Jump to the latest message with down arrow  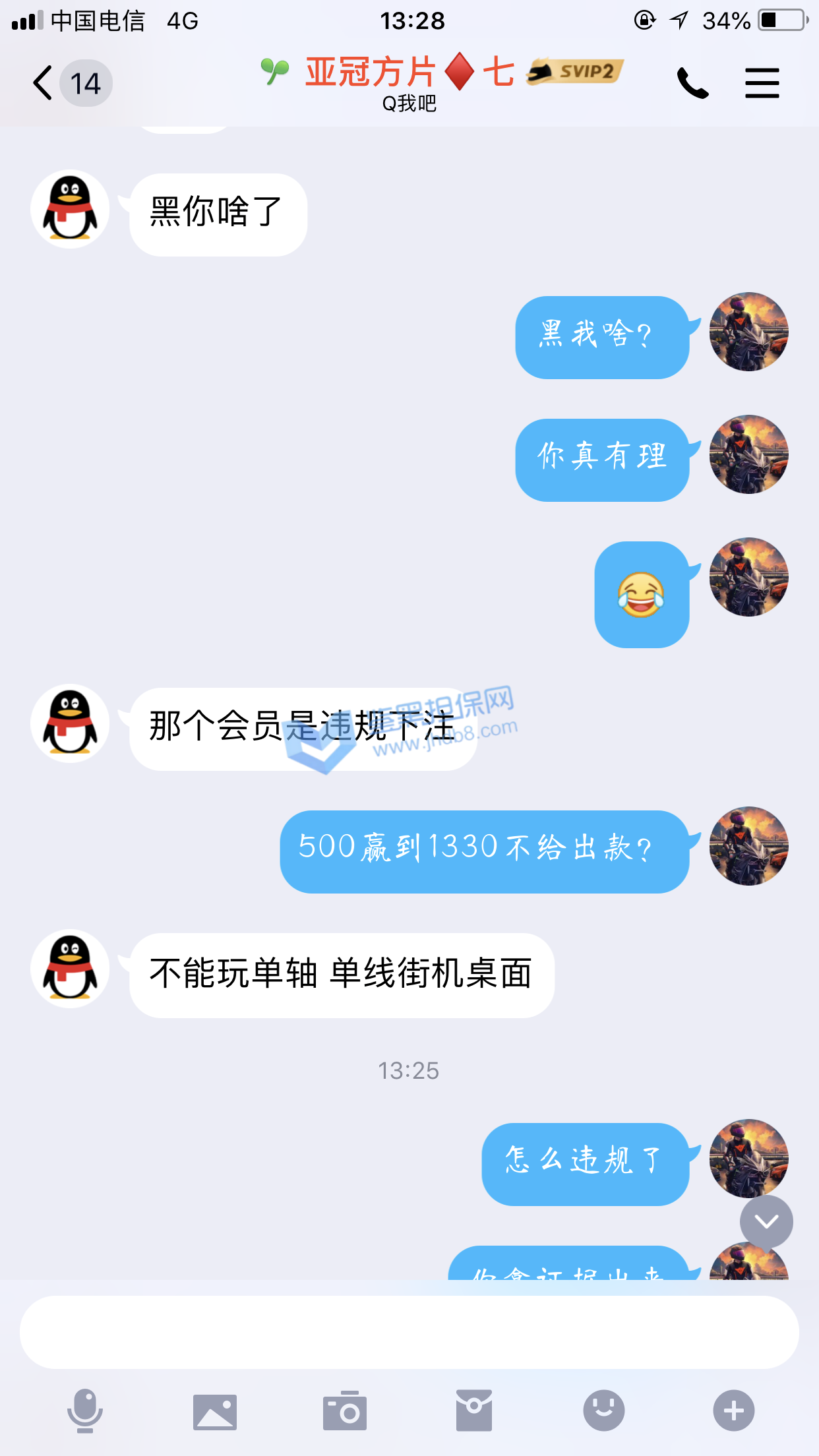coord(766,1222)
